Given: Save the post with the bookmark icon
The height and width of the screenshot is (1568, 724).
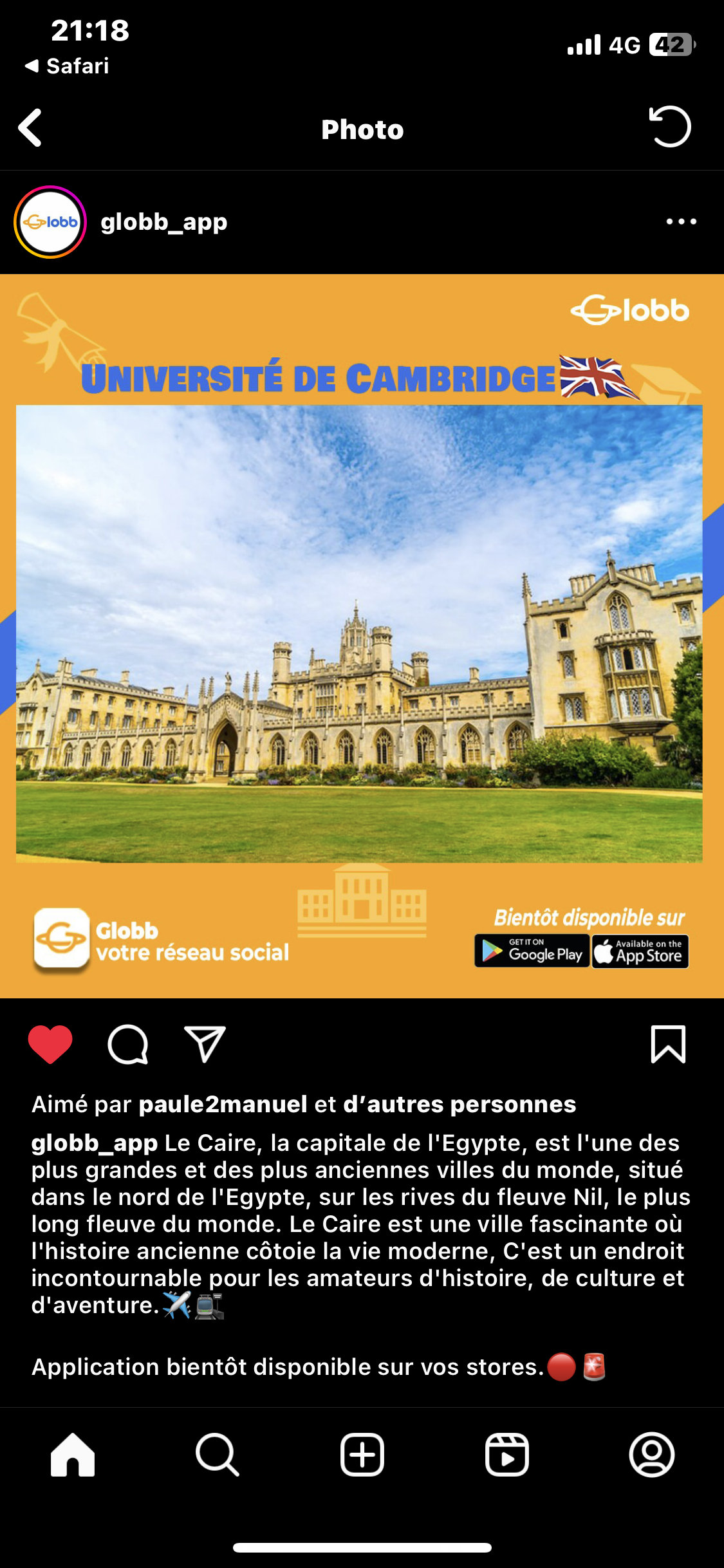Looking at the screenshot, I should 669,1044.
